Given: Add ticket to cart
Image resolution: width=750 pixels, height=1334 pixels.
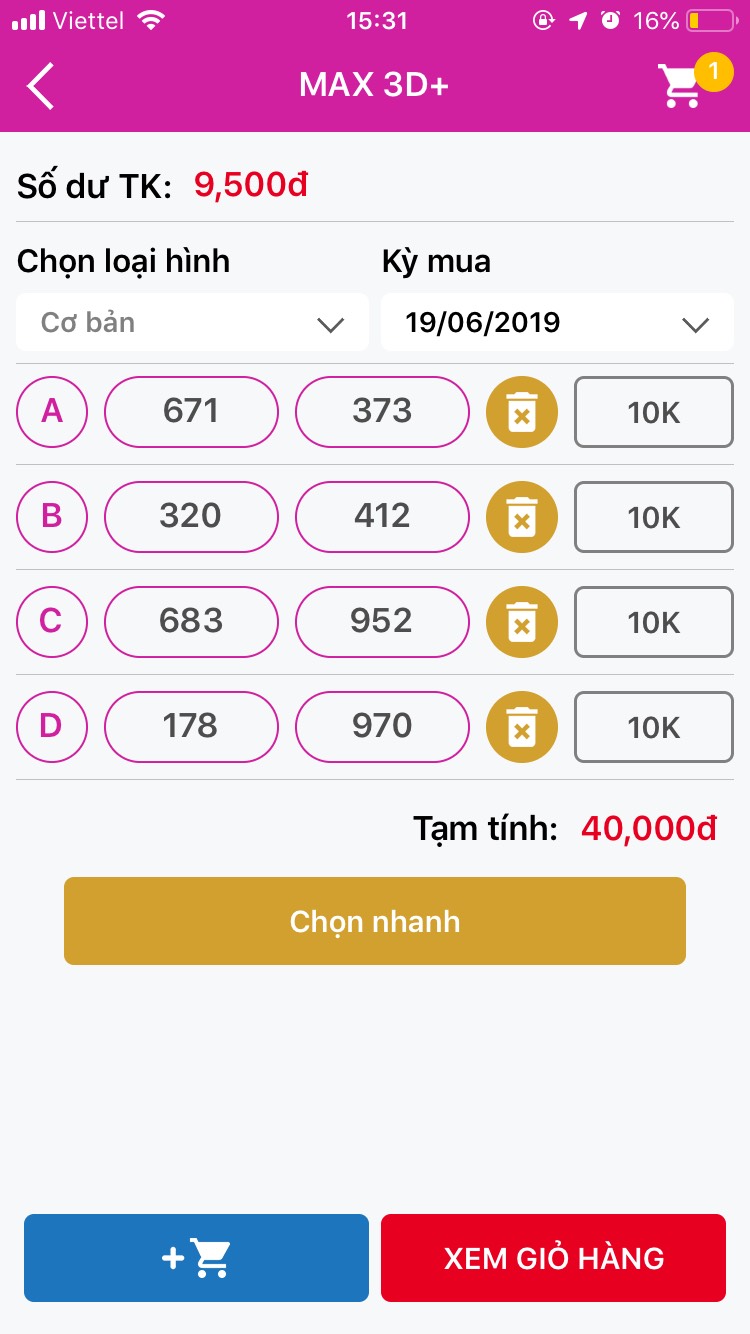Looking at the screenshot, I should pos(196,1258).
